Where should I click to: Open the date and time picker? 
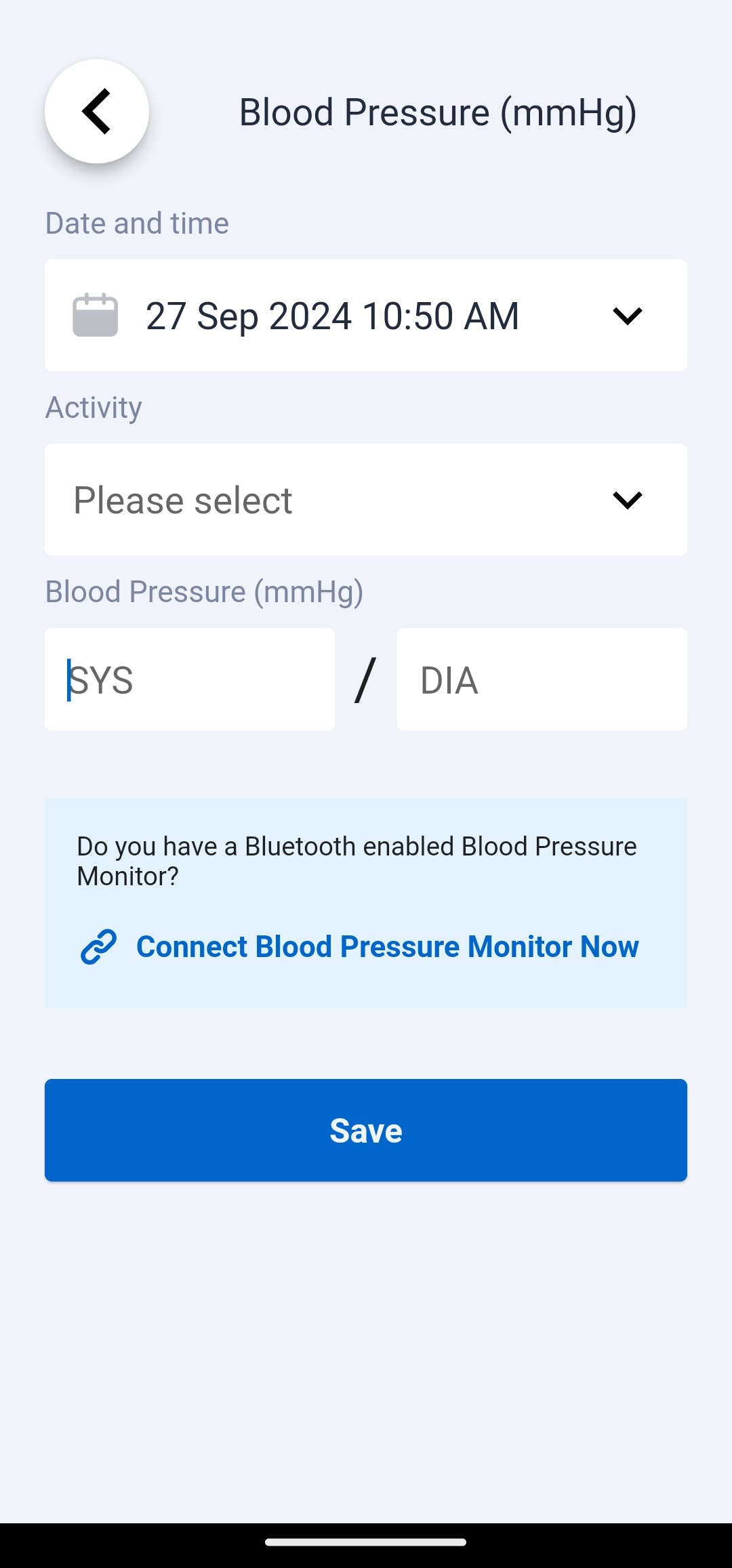(366, 316)
